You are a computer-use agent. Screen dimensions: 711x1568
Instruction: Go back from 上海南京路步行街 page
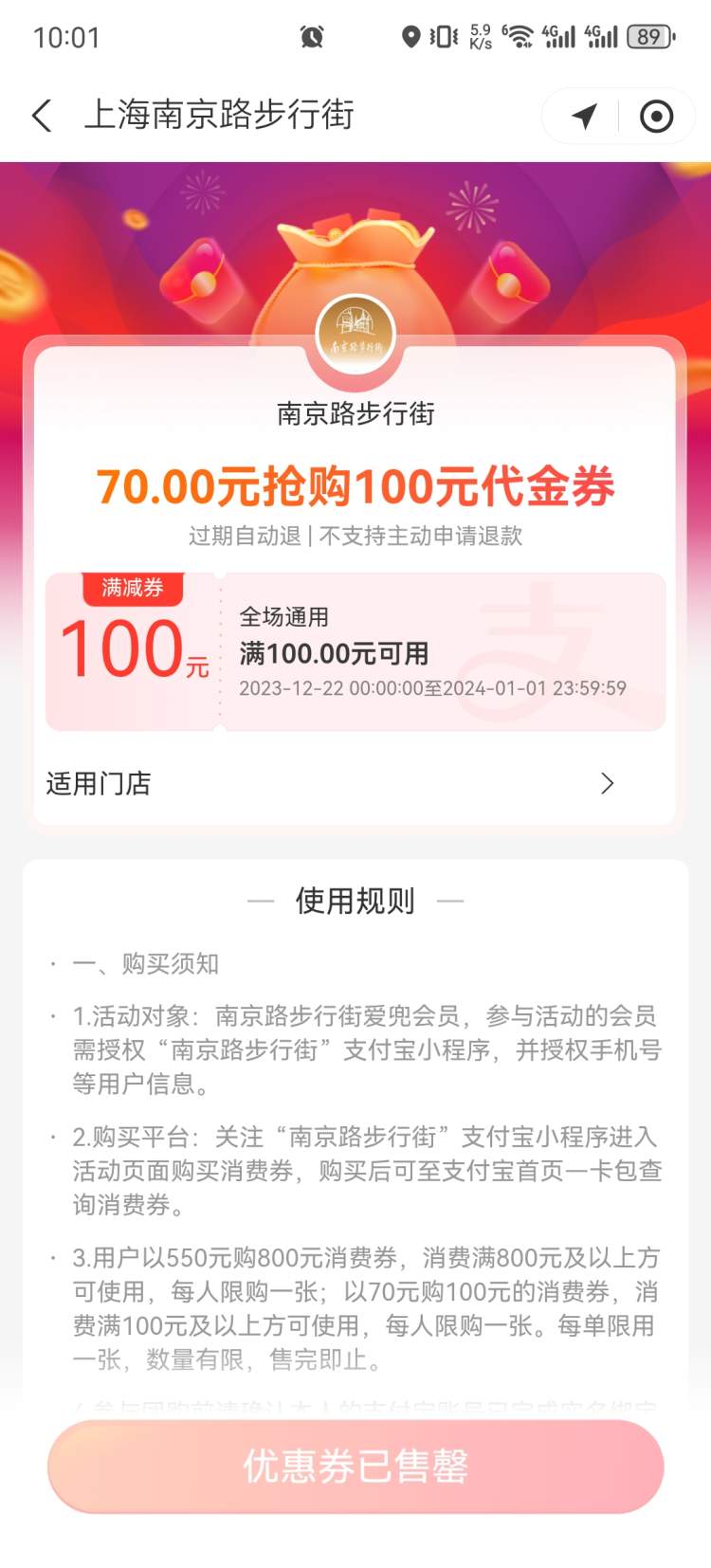tap(43, 116)
